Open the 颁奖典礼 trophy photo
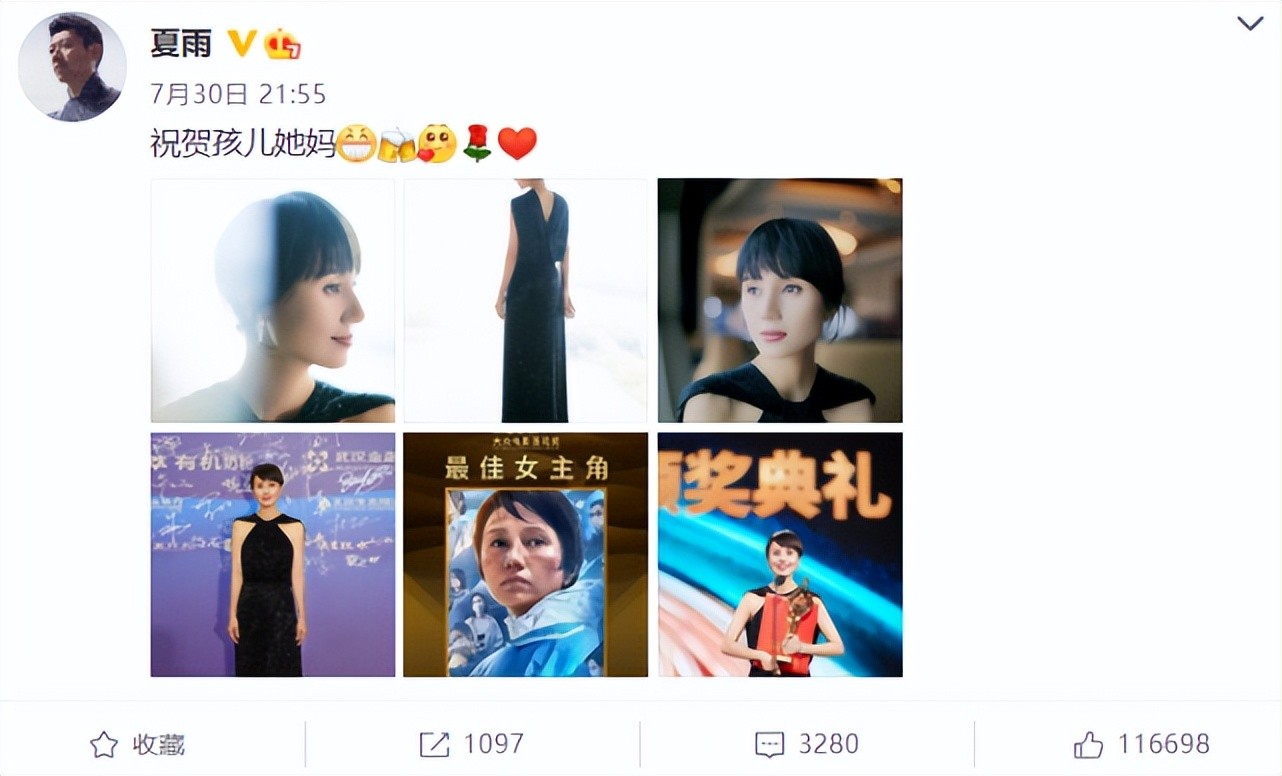 point(780,555)
